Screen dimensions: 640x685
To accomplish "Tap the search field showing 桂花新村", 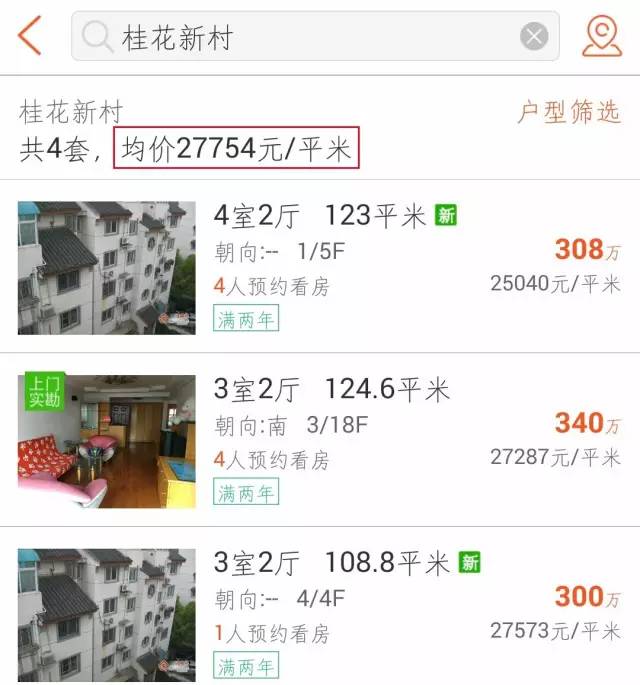I will [300, 37].
